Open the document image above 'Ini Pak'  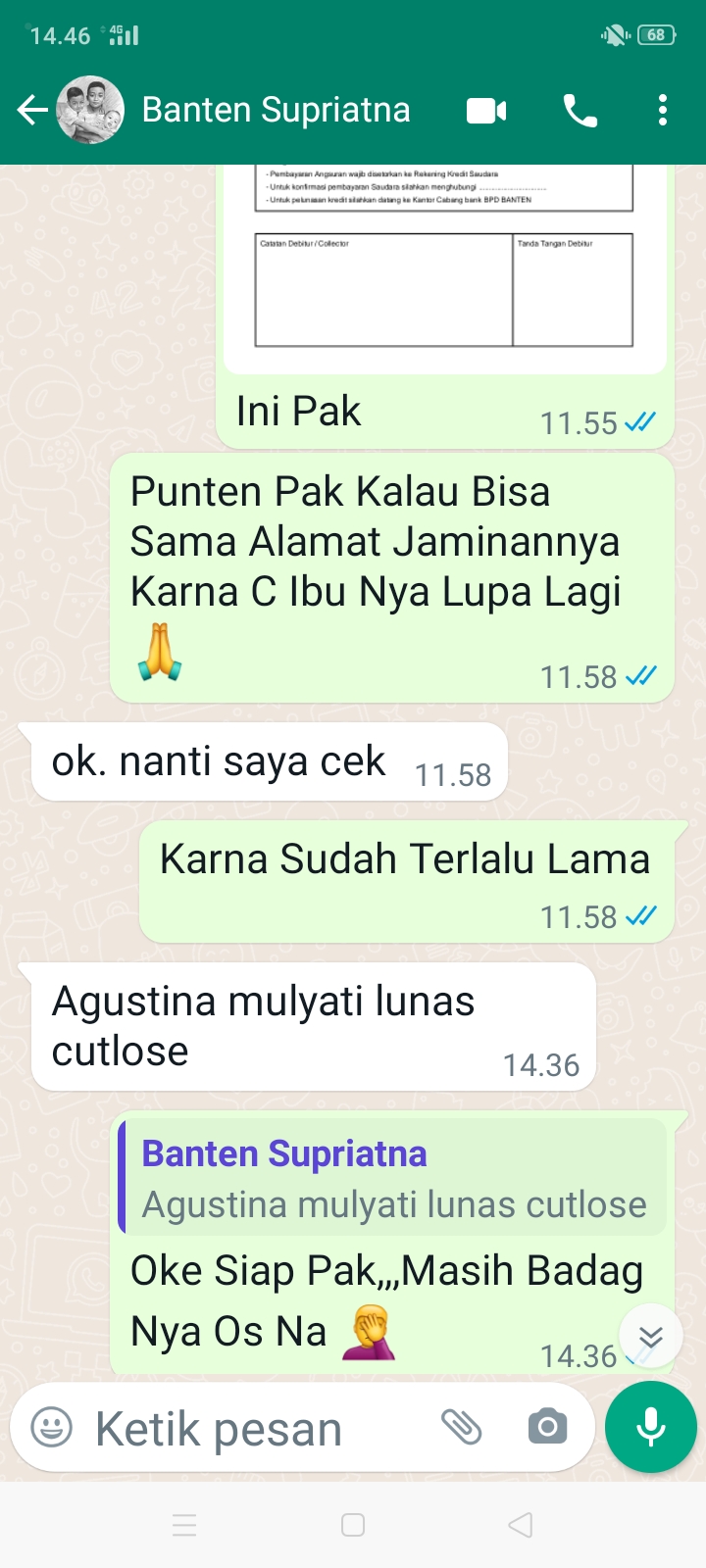444,265
